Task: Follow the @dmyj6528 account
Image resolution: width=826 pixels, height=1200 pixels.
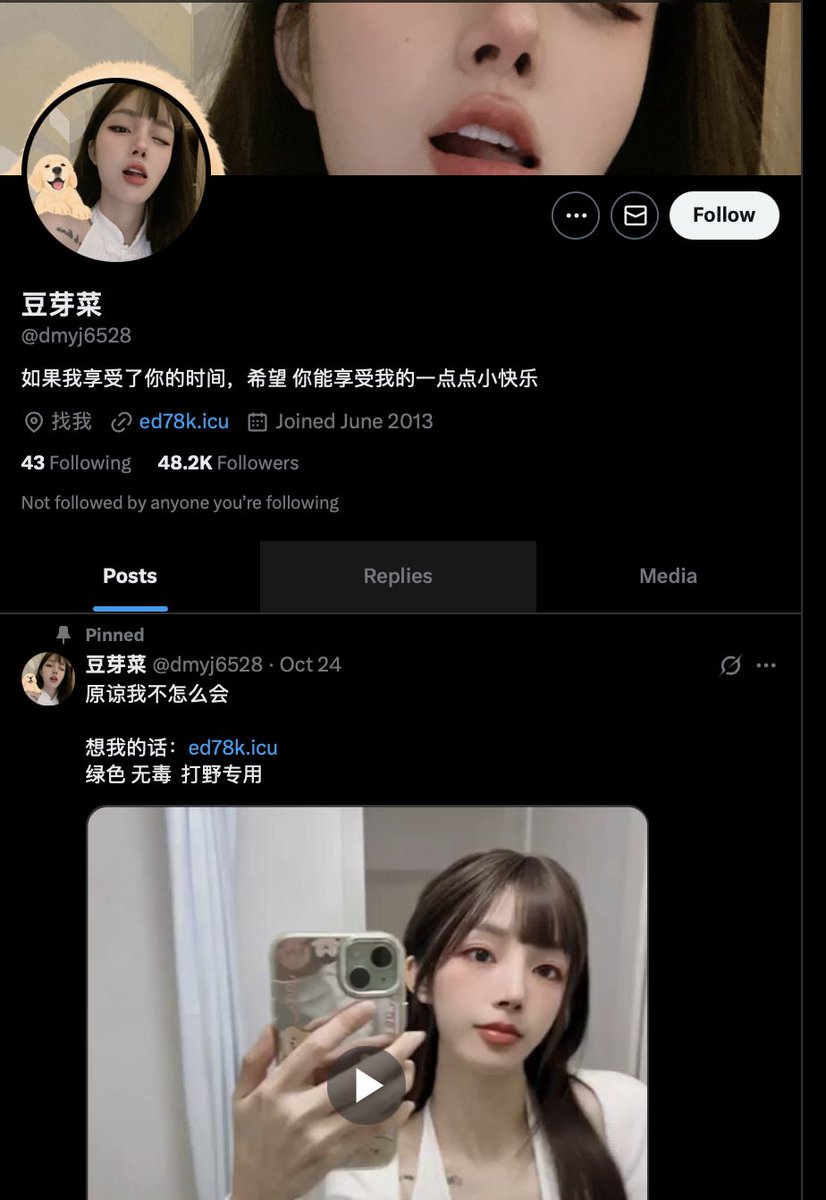Action: [723, 215]
